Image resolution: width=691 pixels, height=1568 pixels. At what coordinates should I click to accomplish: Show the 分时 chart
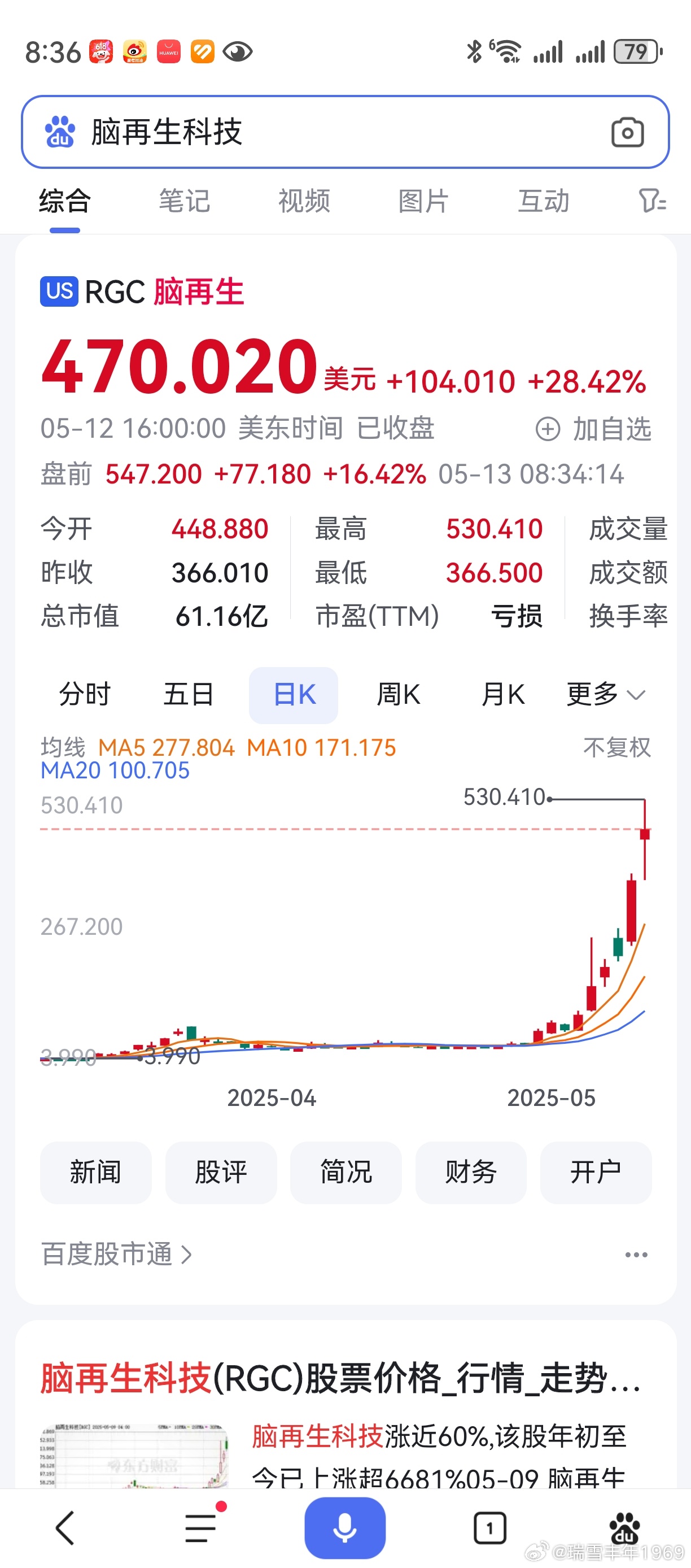tap(85, 695)
